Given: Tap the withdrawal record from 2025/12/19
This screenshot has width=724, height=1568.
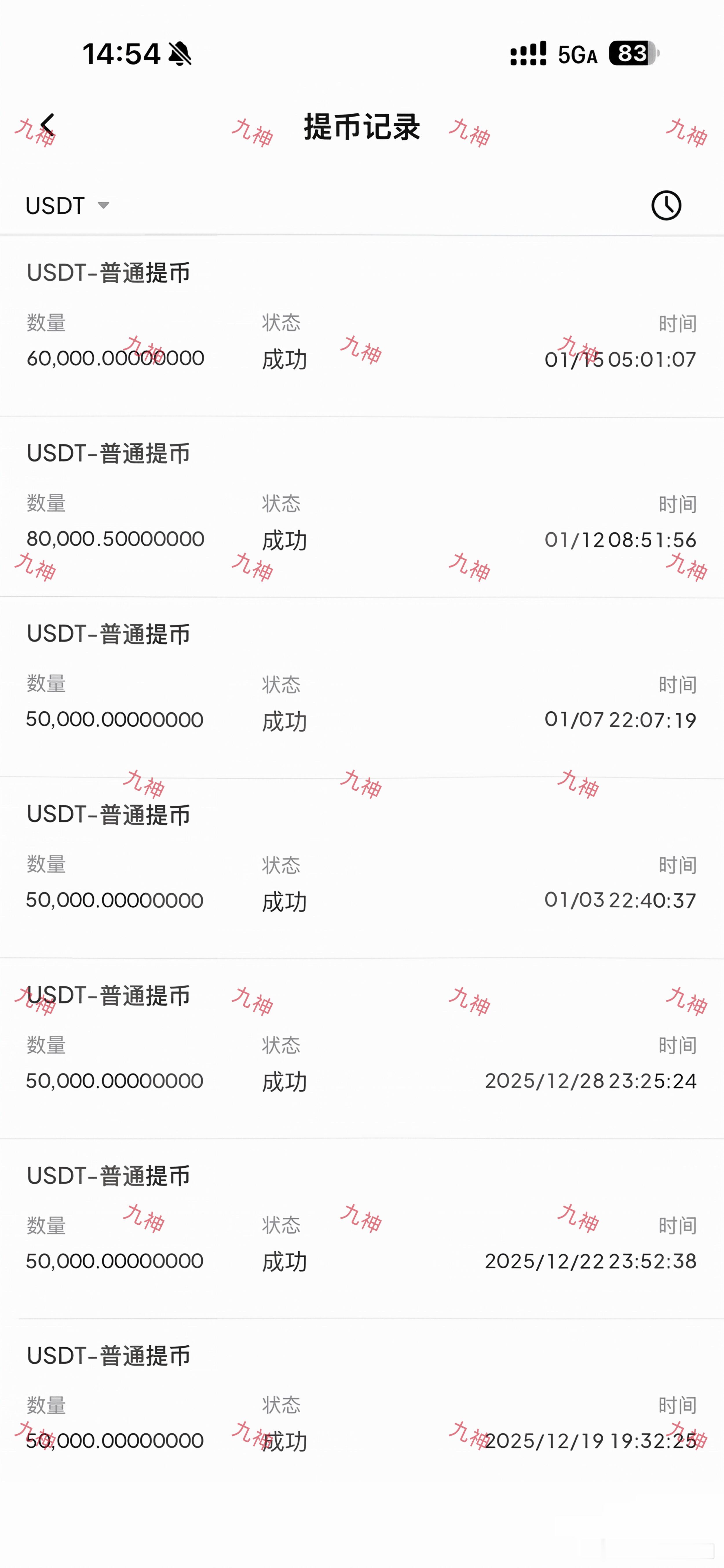Looking at the screenshot, I should pyautogui.click(x=362, y=1409).
